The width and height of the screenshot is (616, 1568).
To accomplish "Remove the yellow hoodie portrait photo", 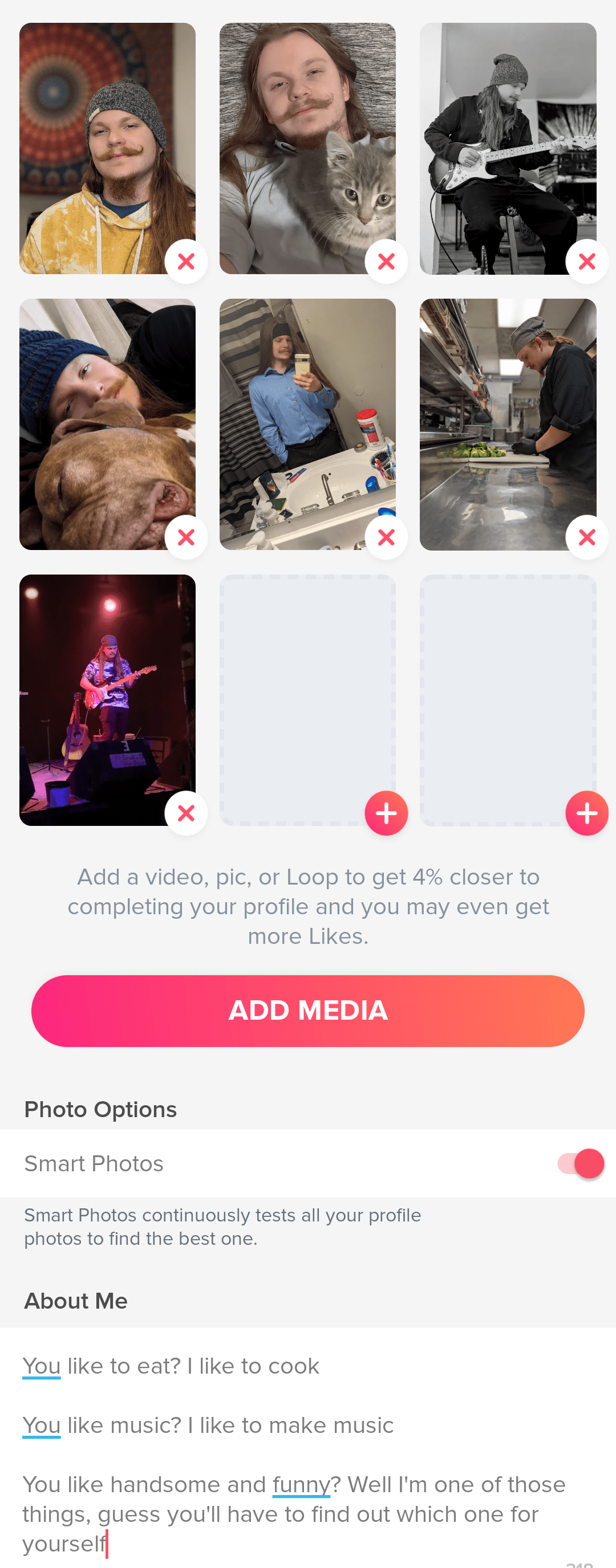I will [x=186, y=262].
